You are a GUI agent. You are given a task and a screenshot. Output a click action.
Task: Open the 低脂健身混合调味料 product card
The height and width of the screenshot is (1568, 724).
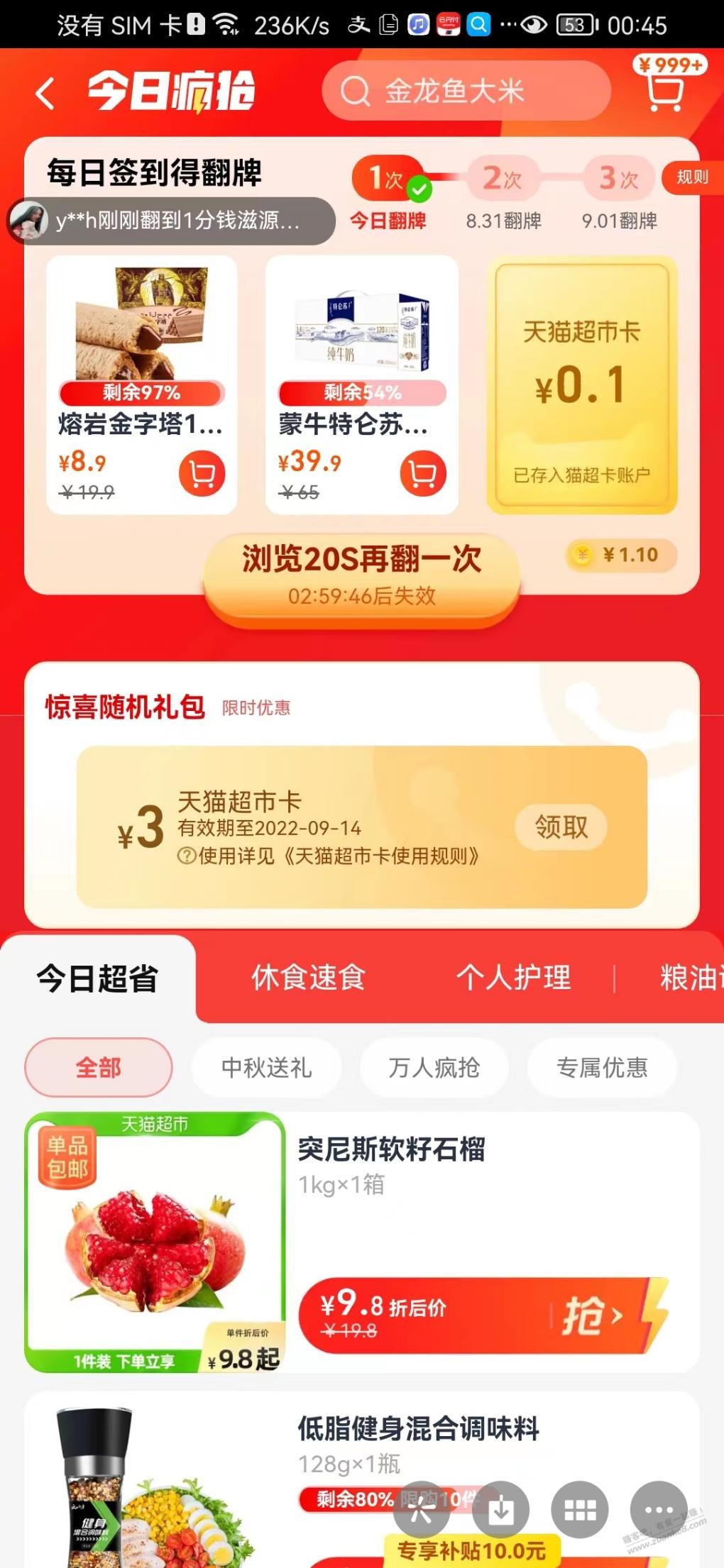[x=419, y=1430]
